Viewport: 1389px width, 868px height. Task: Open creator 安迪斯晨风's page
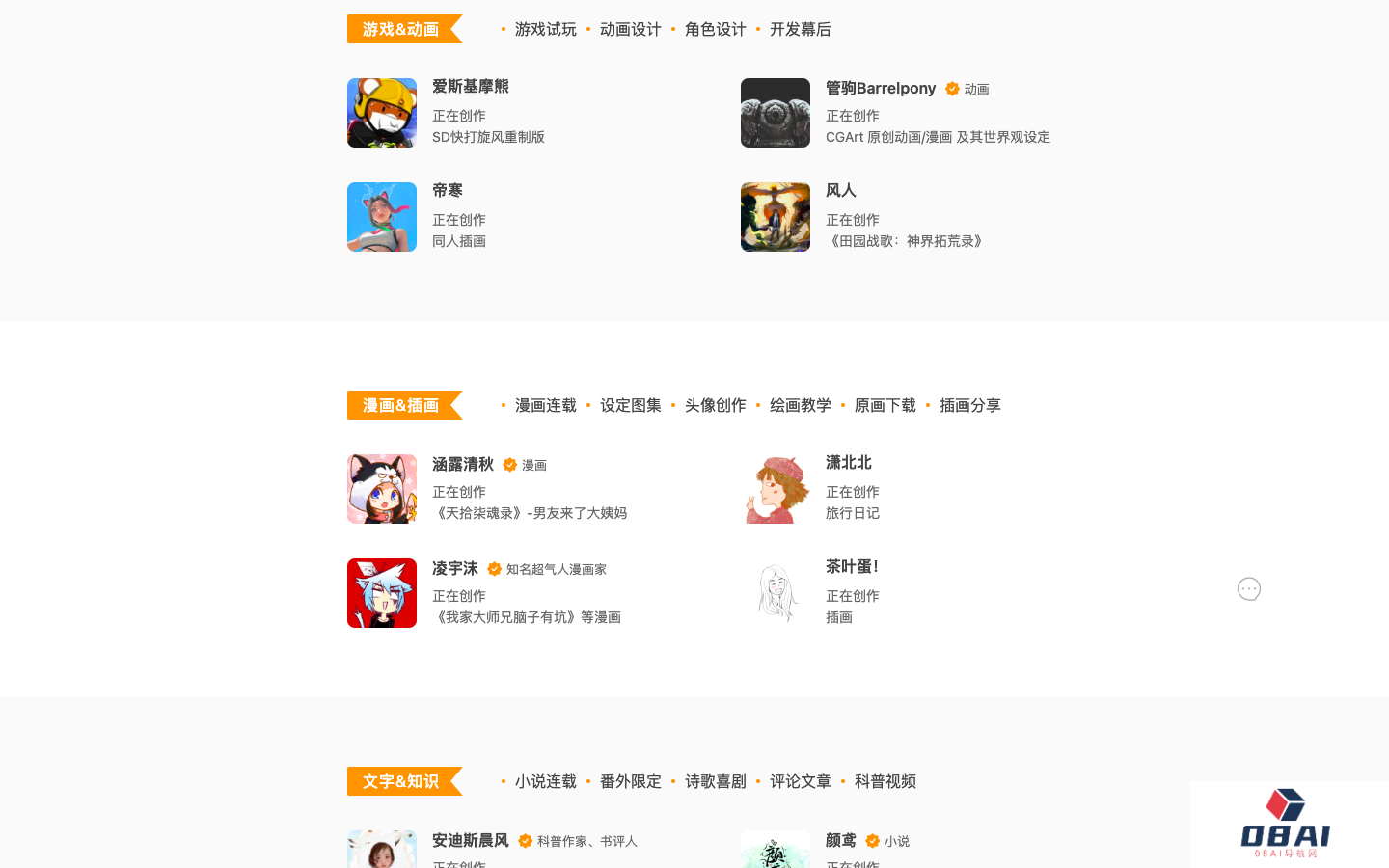tap(470, 840)
